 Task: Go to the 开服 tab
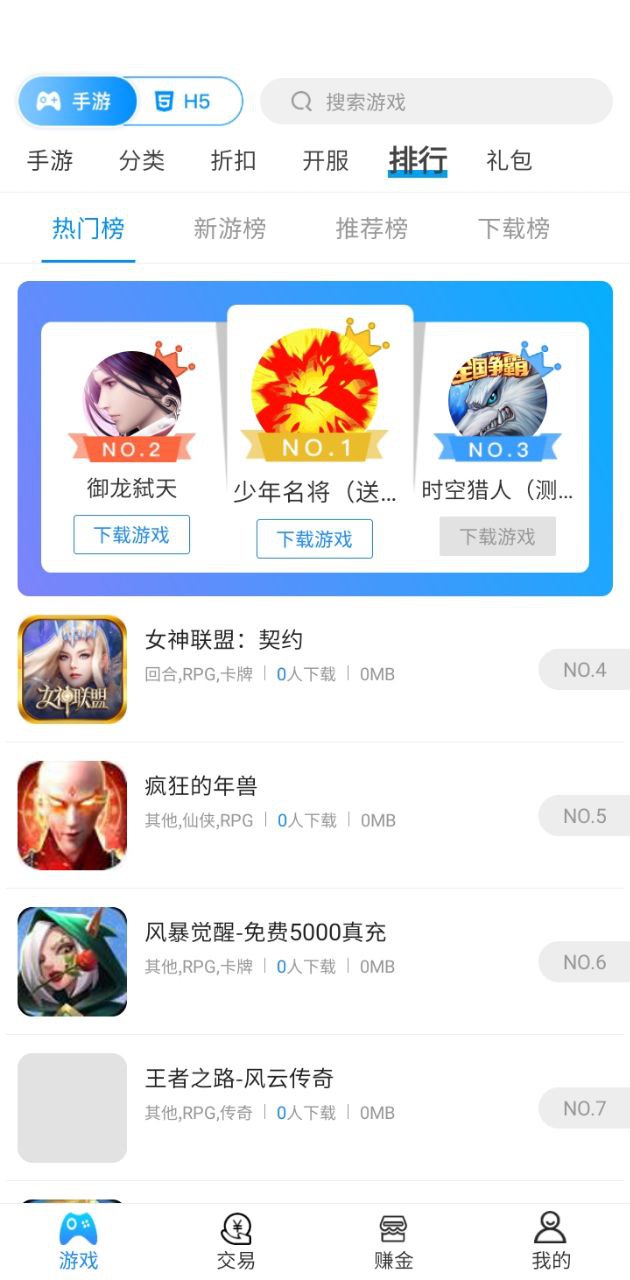pos(326,160)
